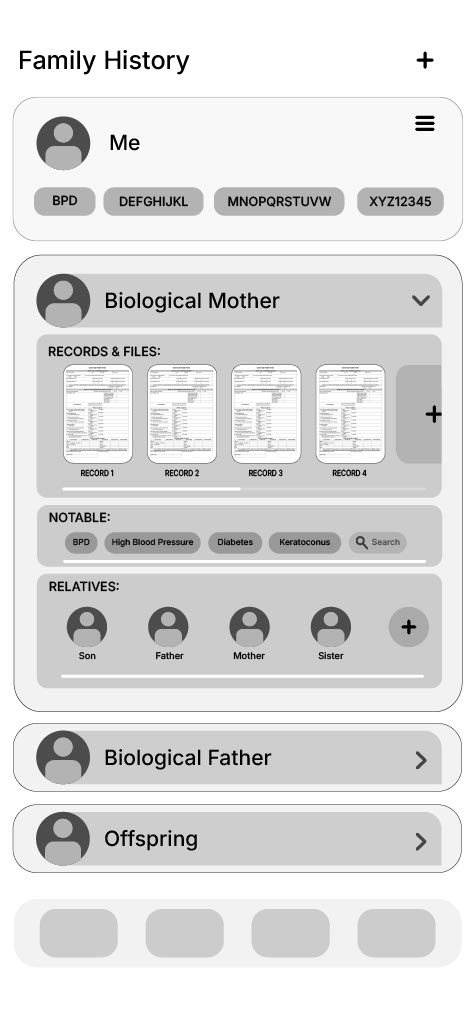Open Record 3 thumbnail
The width and height of the screenshot is (473, 1024).
click(x=266, y=414)
